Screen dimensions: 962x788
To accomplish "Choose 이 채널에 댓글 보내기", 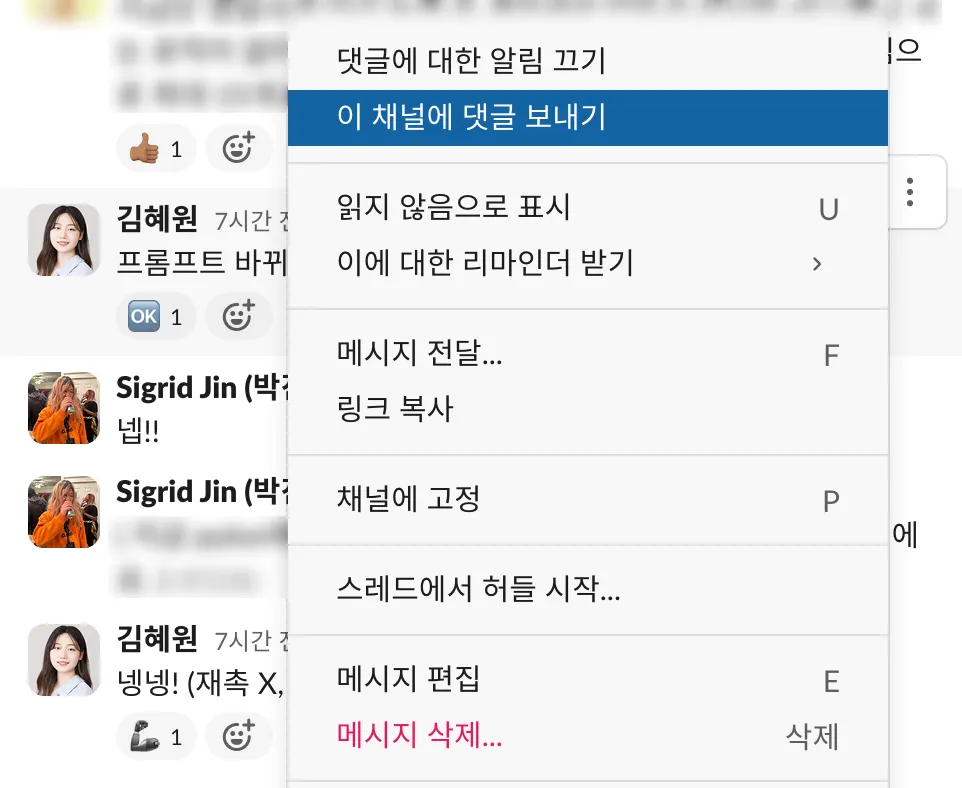I will [x=471, y=118].
